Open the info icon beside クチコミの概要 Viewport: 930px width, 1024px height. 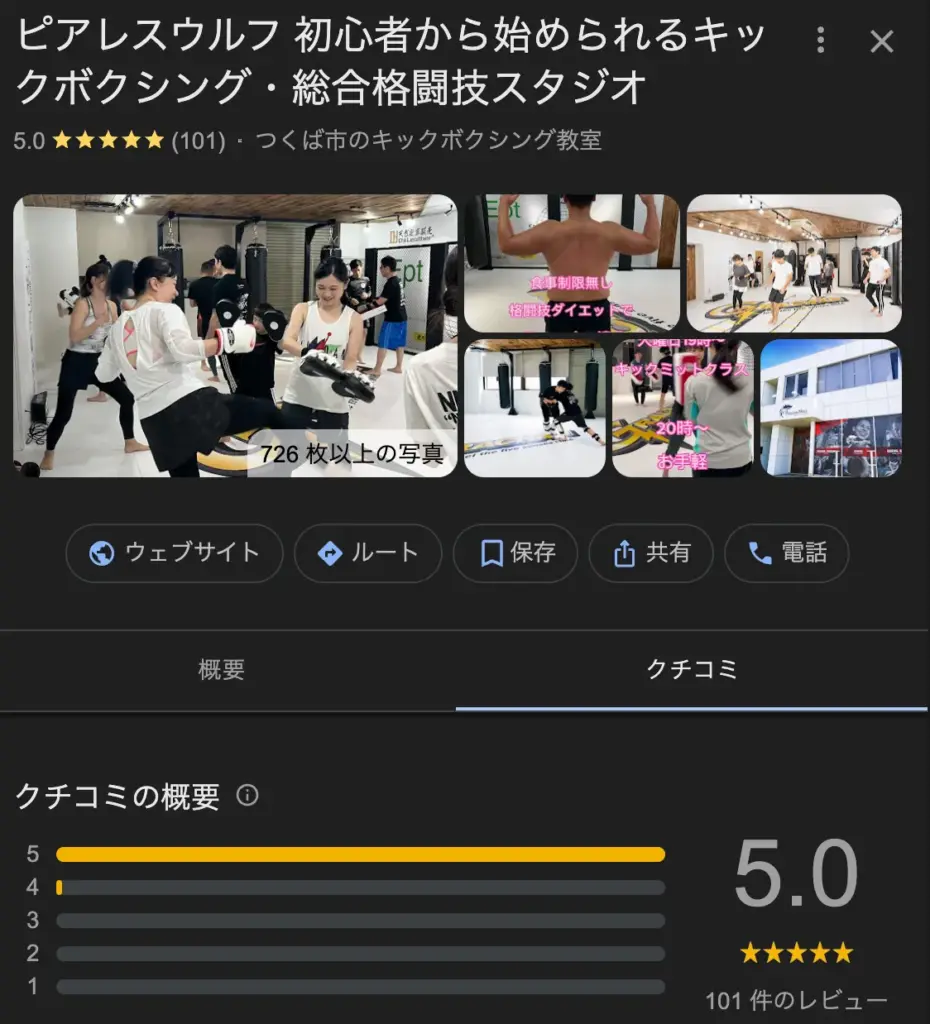pyautogui.click(x=247, y=796)
